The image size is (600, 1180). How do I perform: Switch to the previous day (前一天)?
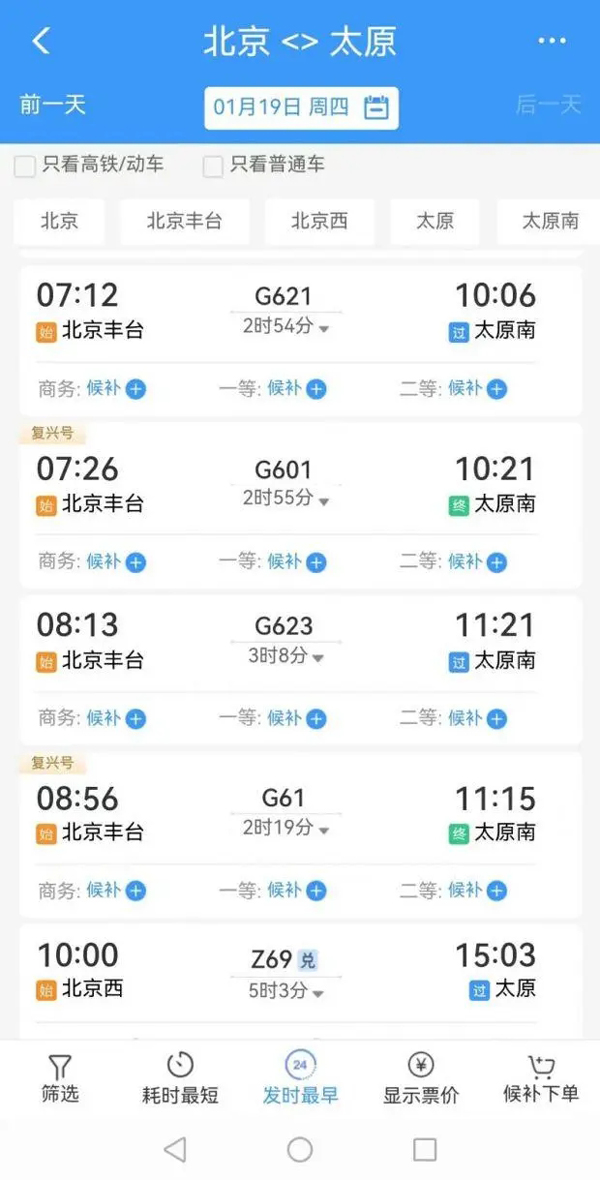coord(53,105)
